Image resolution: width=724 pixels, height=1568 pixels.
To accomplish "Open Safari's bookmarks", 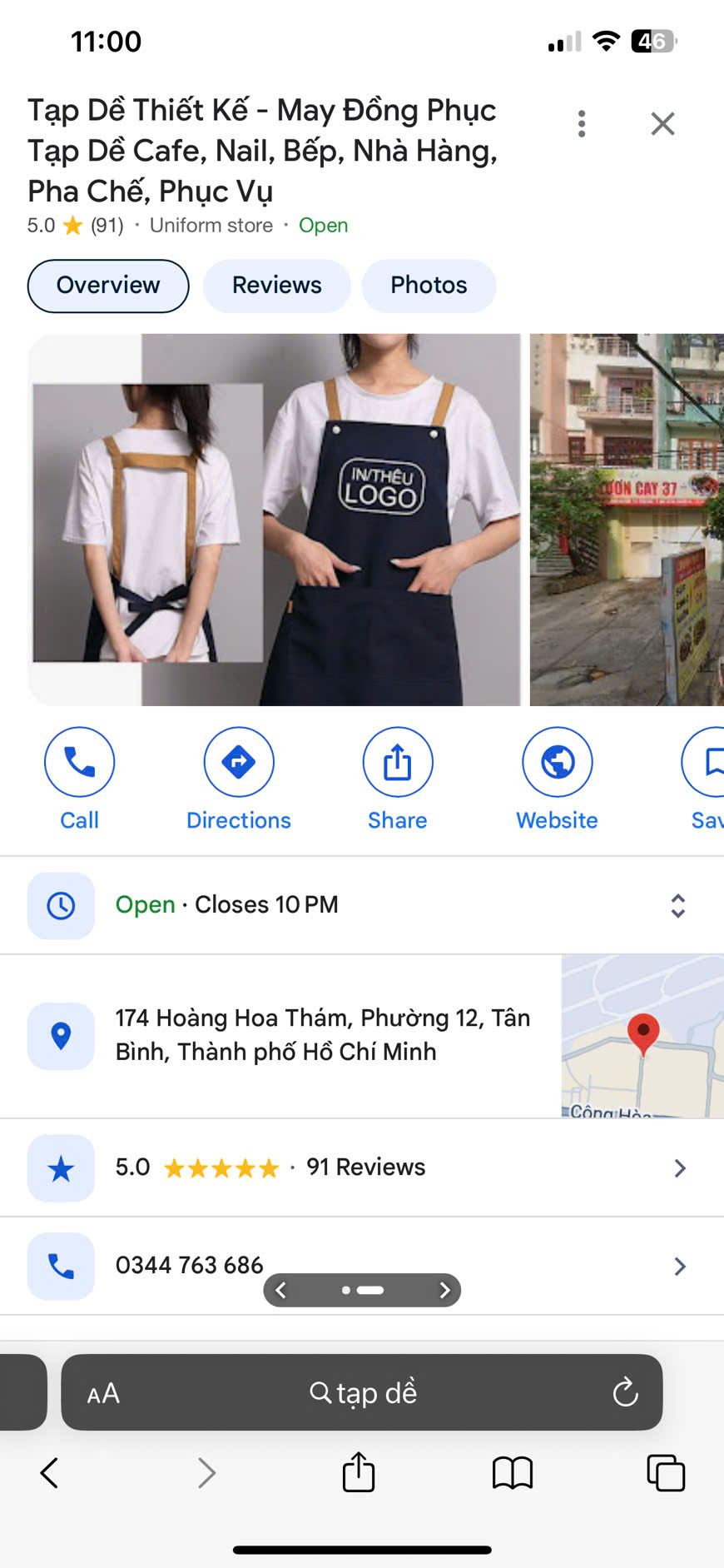I will [512, 1472].
